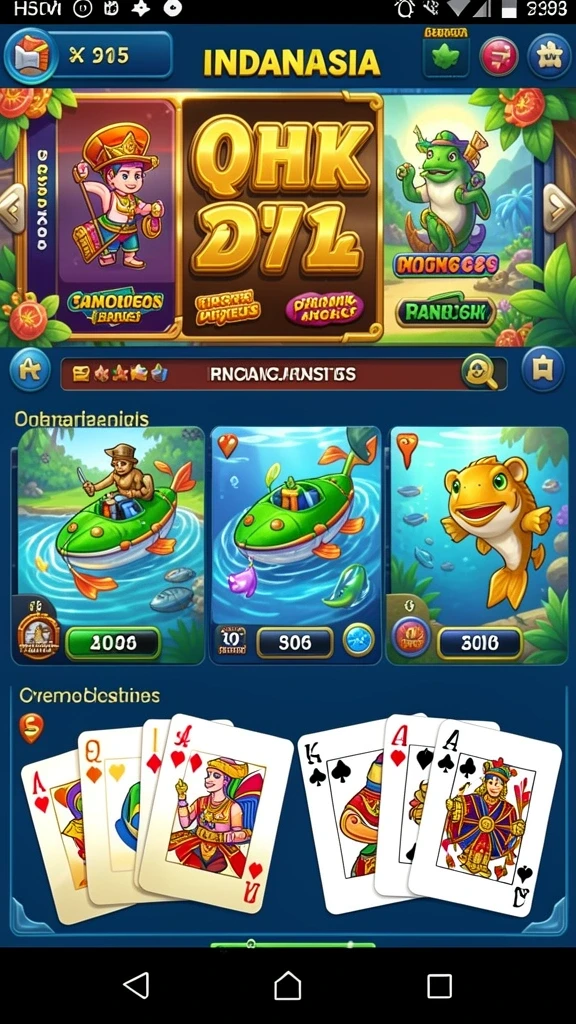Tap the system home button
Screen dimensions: 576x1024
pyautogui.click(x=287, y=985)
